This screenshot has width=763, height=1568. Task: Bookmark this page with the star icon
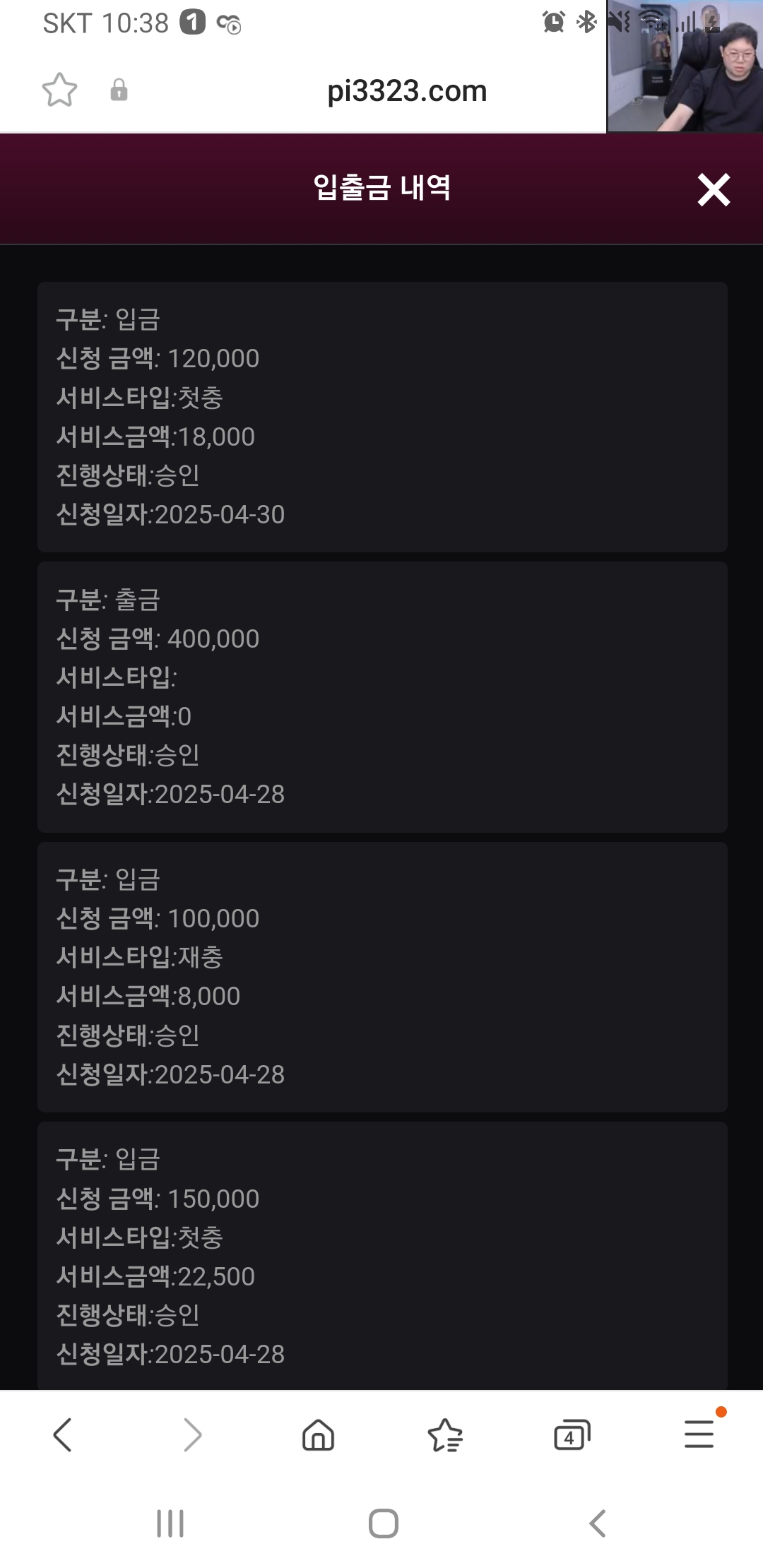coord(59,90)
